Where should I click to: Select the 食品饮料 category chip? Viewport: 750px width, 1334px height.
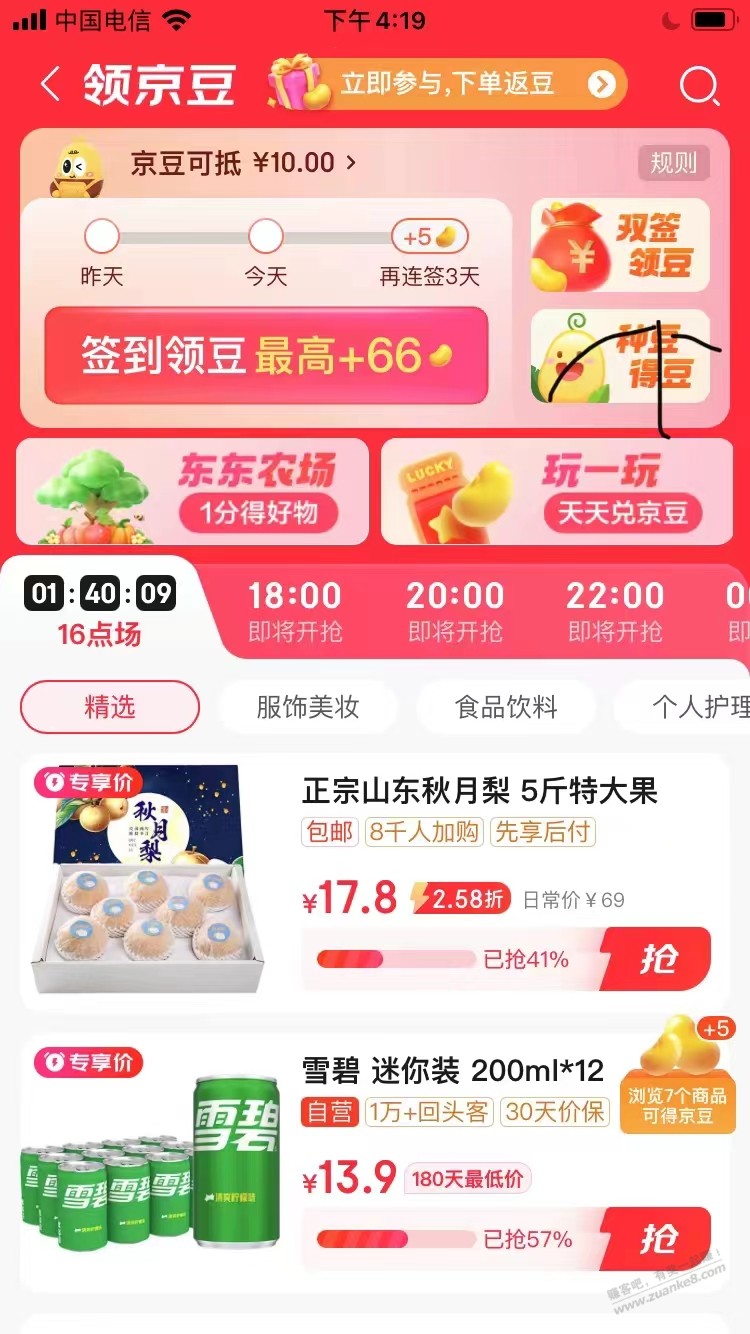pyautogui.click(x=506, y=707)
